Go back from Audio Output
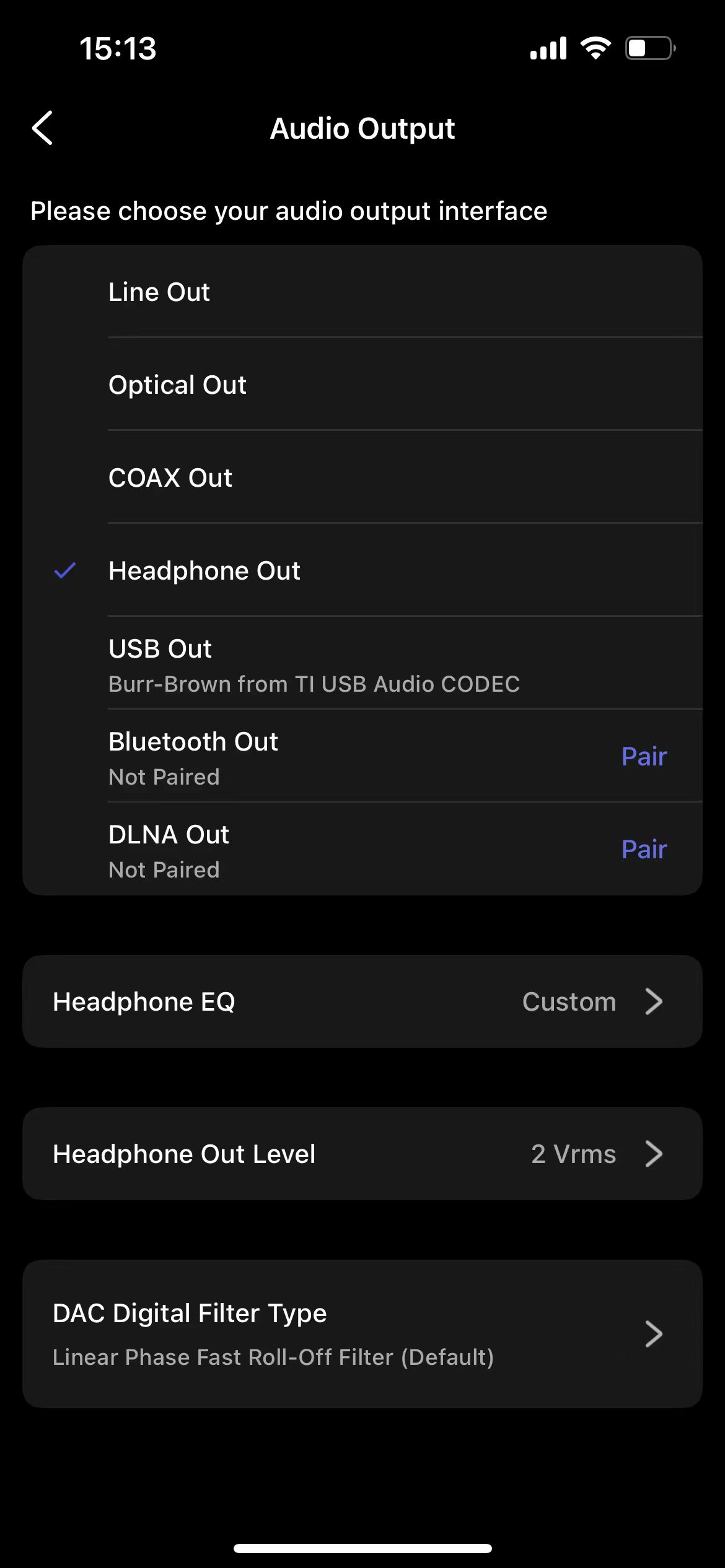Screen dimensions: 725x1568 pyautogui.click(x=42, y=128)
